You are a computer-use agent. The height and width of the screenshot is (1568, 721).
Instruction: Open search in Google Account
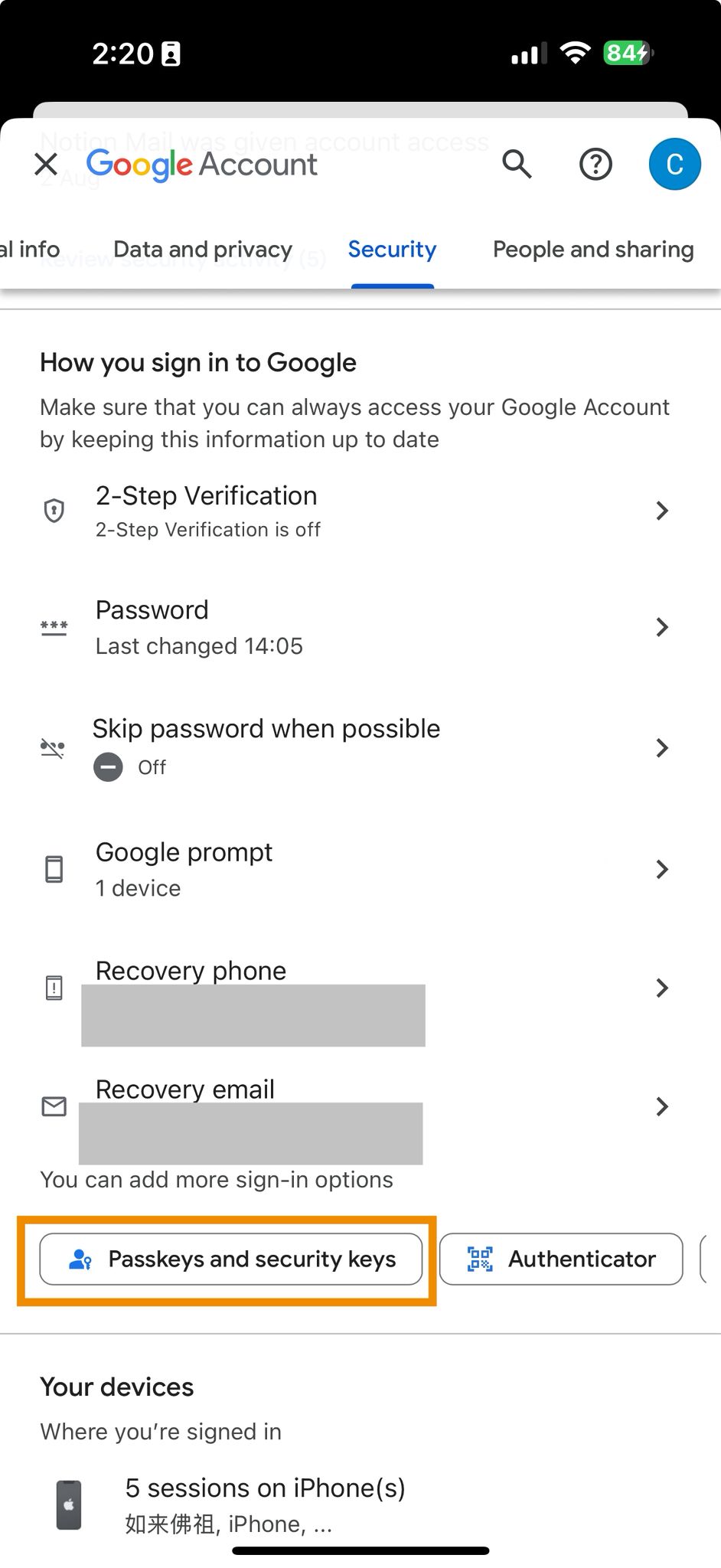[517, 164]
